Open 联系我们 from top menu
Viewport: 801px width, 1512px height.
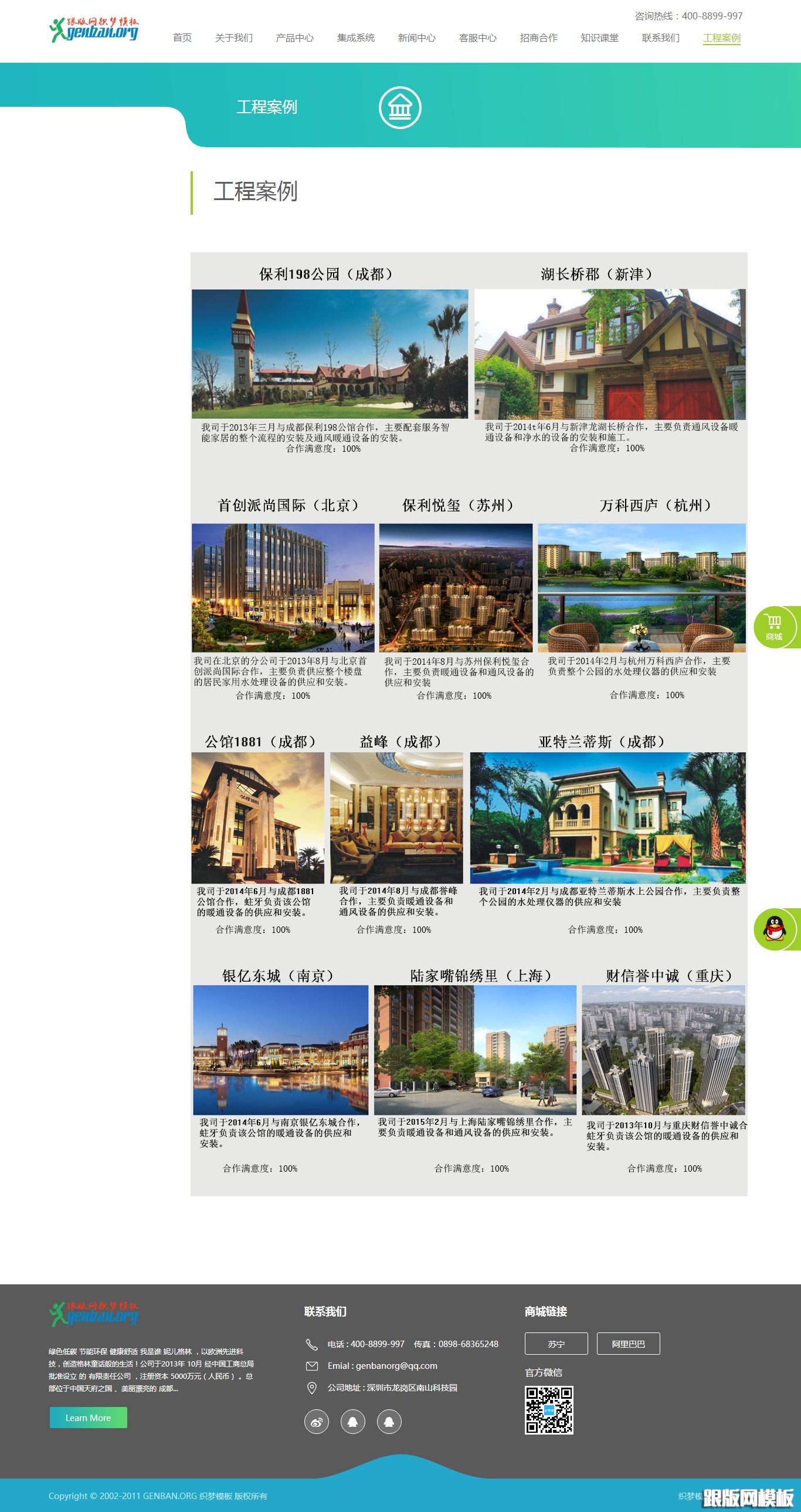point(661,38)
